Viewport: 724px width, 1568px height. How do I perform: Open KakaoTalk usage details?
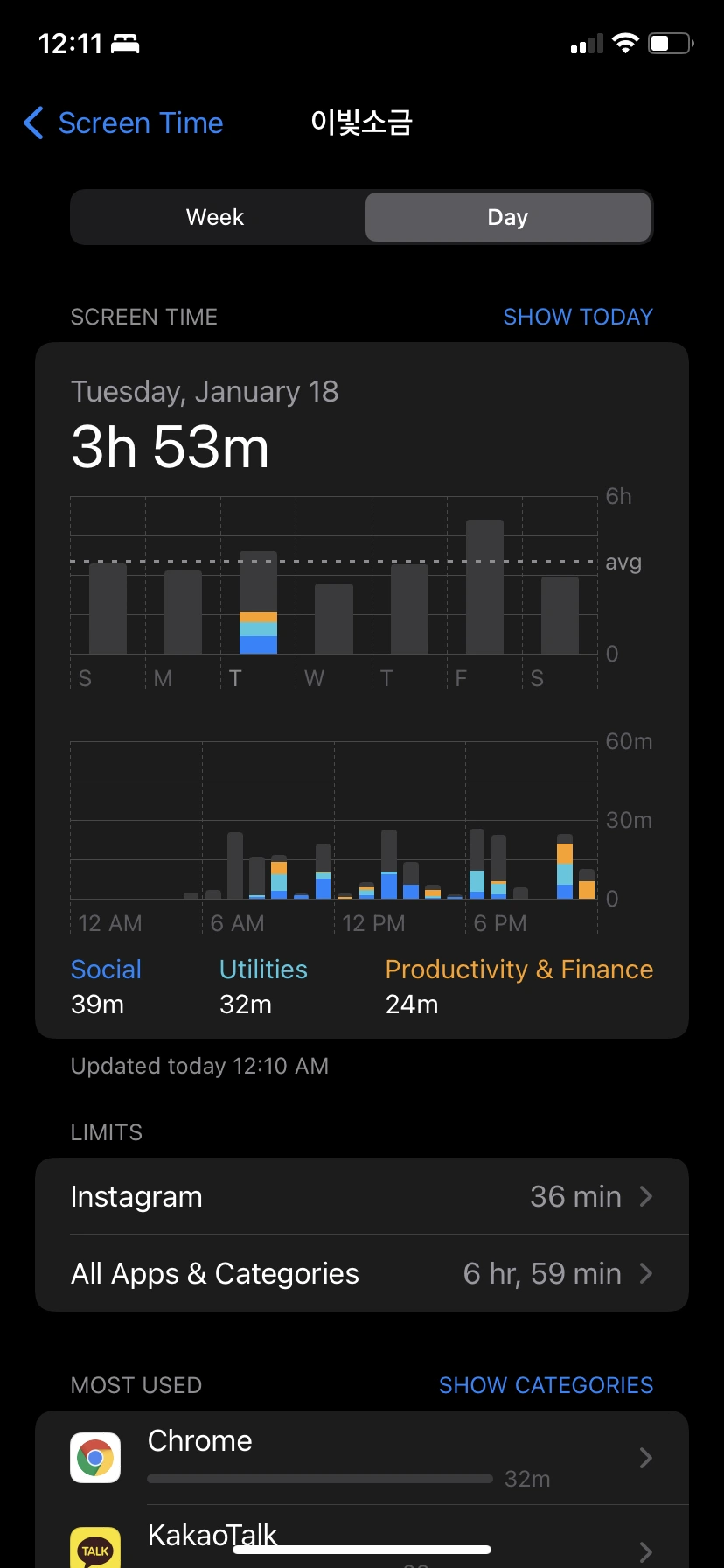coord(361,1542)
